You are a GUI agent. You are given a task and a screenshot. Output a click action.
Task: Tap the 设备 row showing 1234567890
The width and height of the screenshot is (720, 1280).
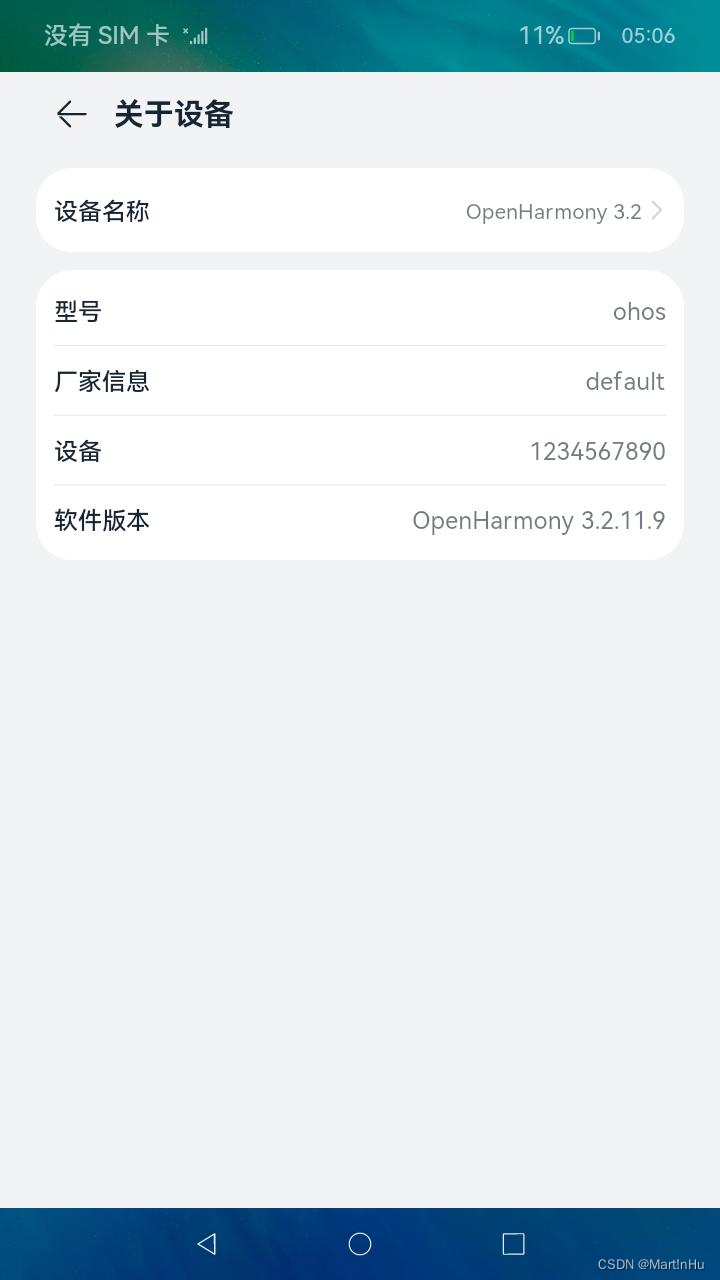[x=360, y=451]
